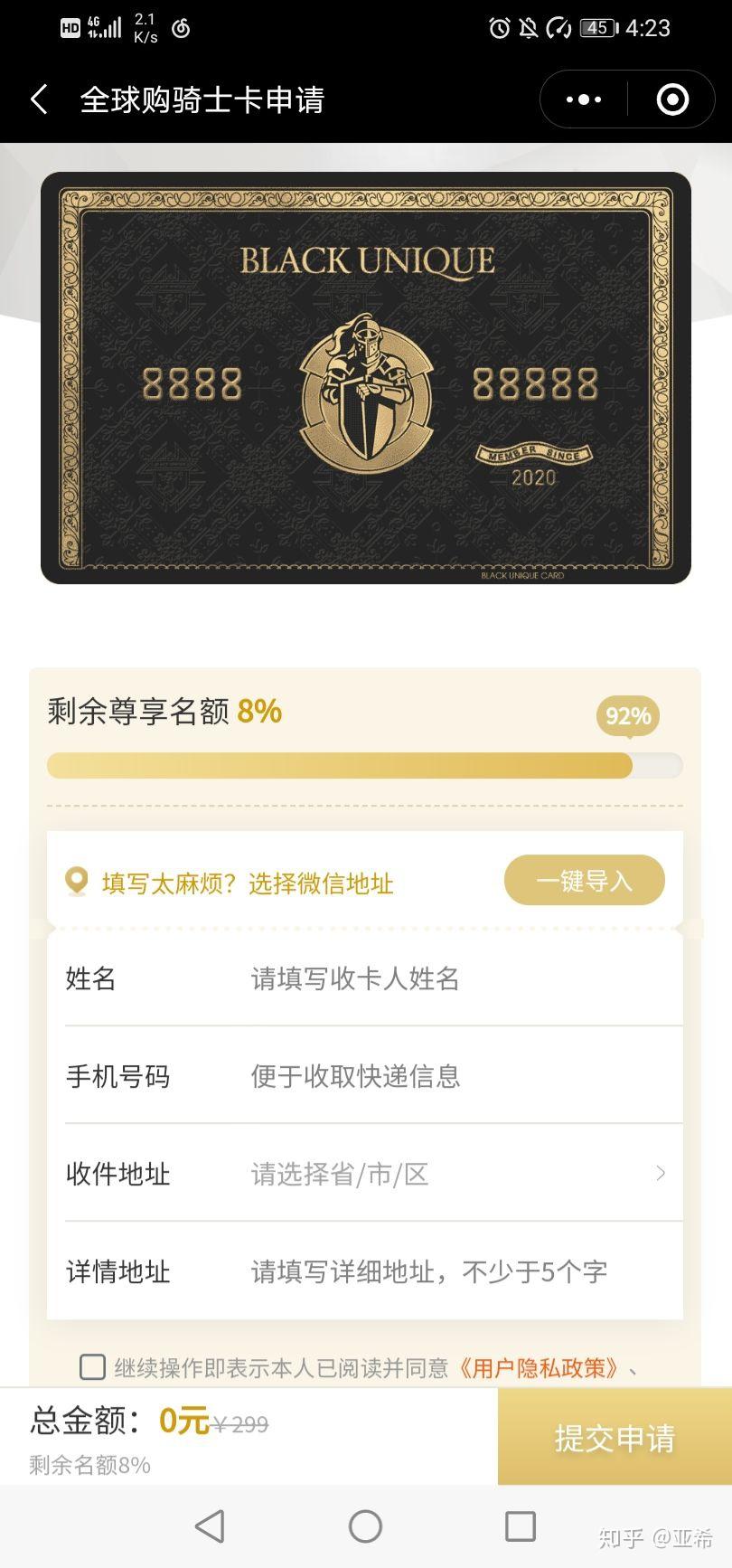This screenshot has width=732, height=1568.
Task: Click the location pin icon beside the address prompt
Action: coord(75,882)
